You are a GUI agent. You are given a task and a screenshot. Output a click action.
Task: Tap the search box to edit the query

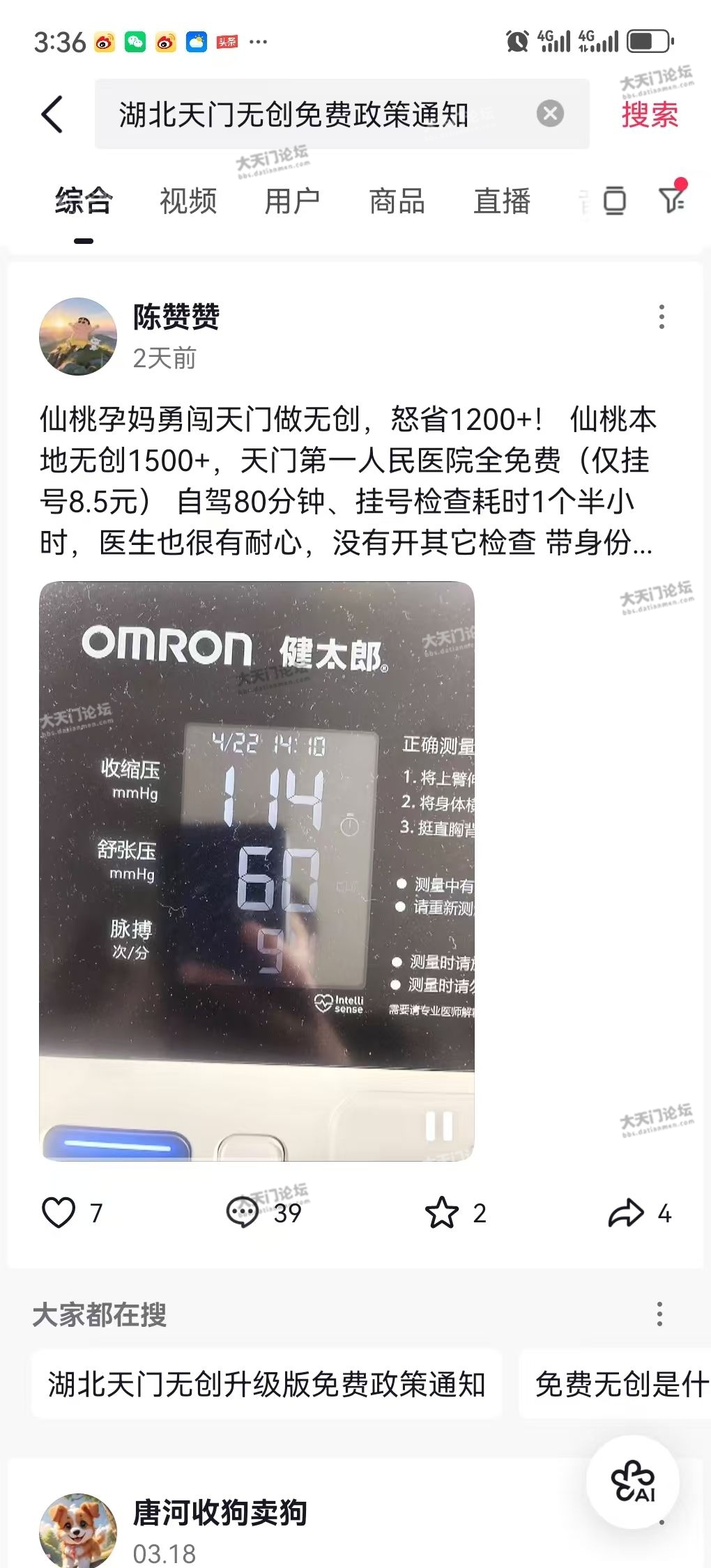[307, 114]
